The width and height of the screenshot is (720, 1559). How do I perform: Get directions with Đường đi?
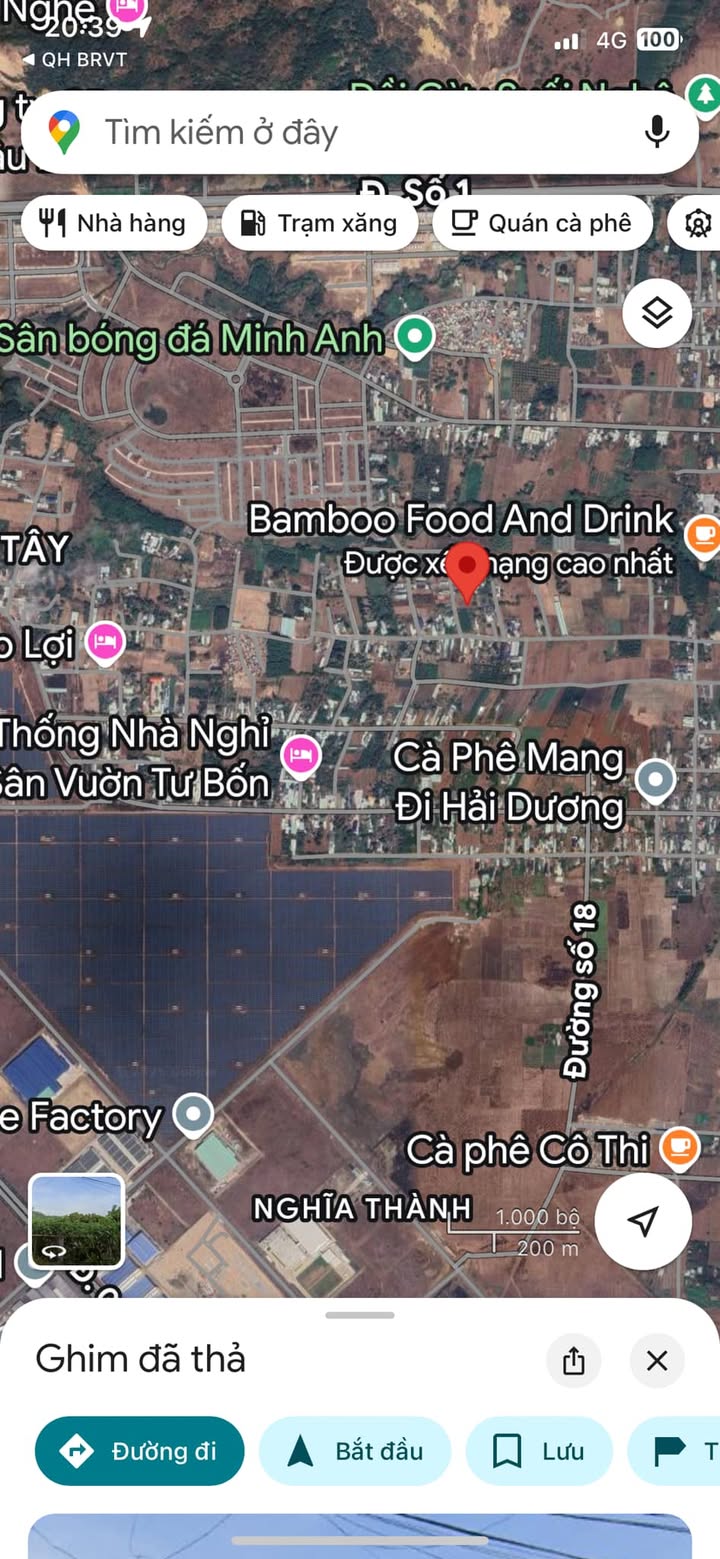140,1451
